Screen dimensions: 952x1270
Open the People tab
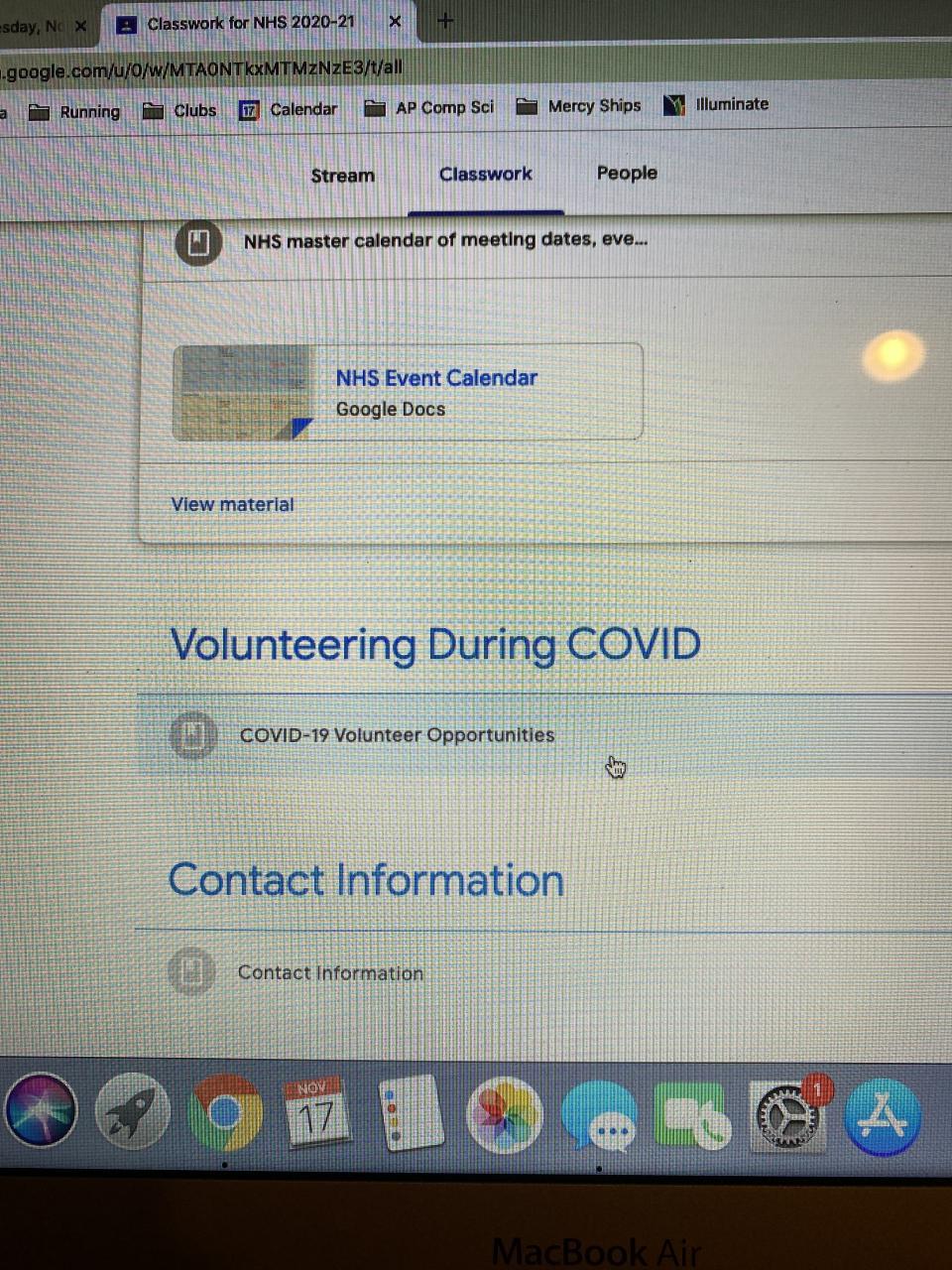tap(627, 173)
